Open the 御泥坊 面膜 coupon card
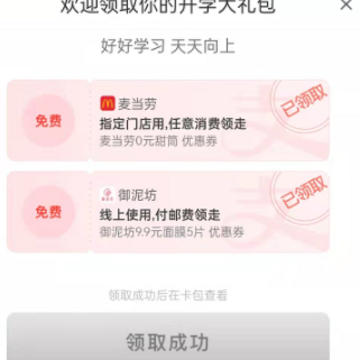Screen dimensions: 360x360 (x=168, y=212)
